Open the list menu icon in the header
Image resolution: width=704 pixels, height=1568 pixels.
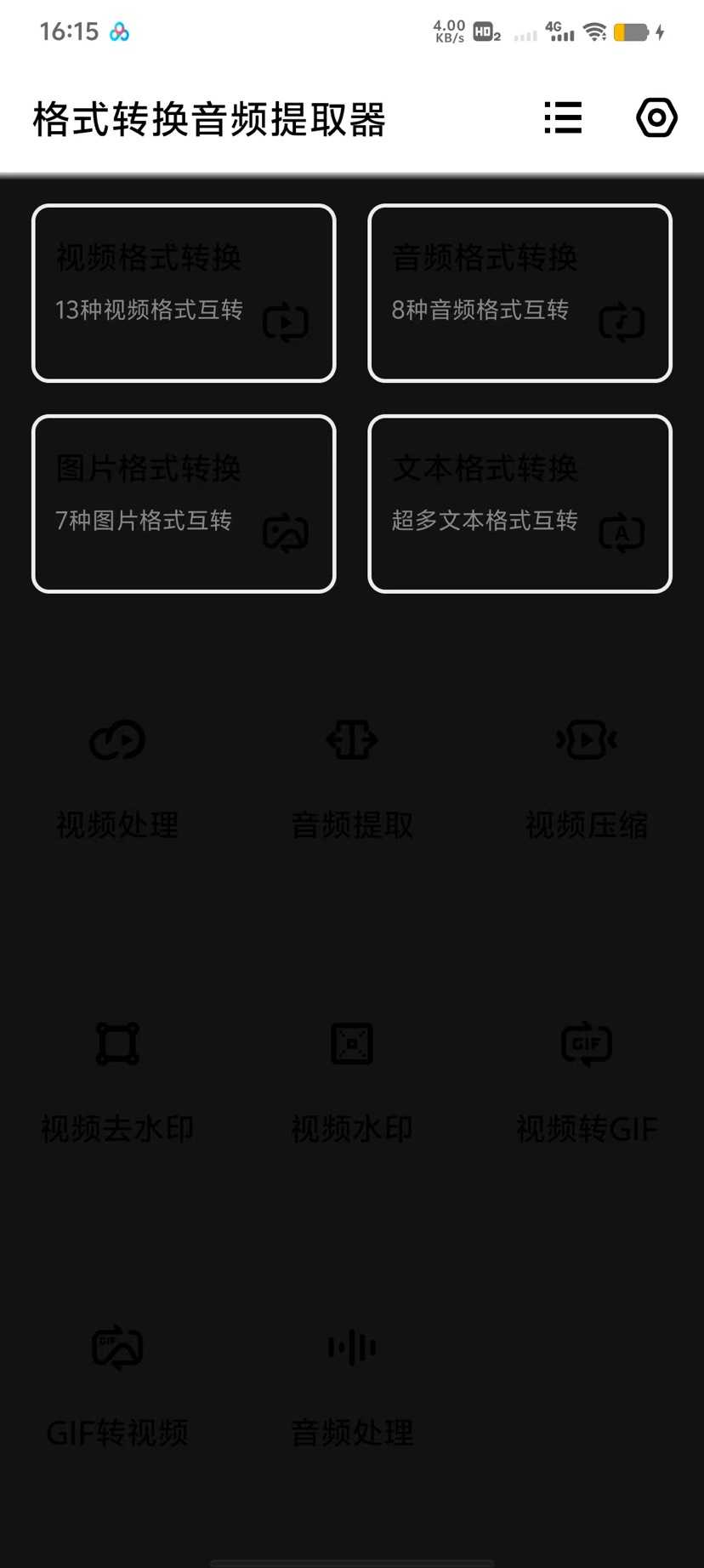(x=563, y=118)
